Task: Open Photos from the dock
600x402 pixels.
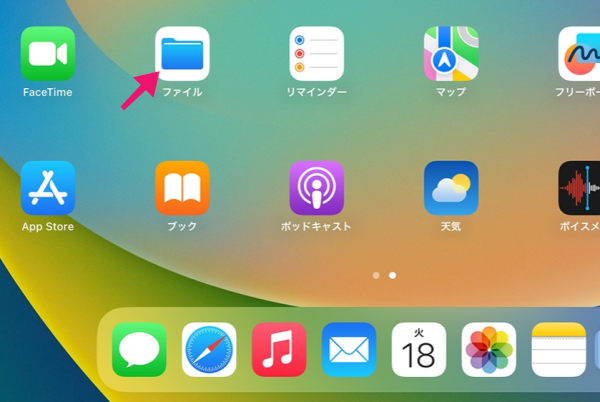Action: point(489,349)
